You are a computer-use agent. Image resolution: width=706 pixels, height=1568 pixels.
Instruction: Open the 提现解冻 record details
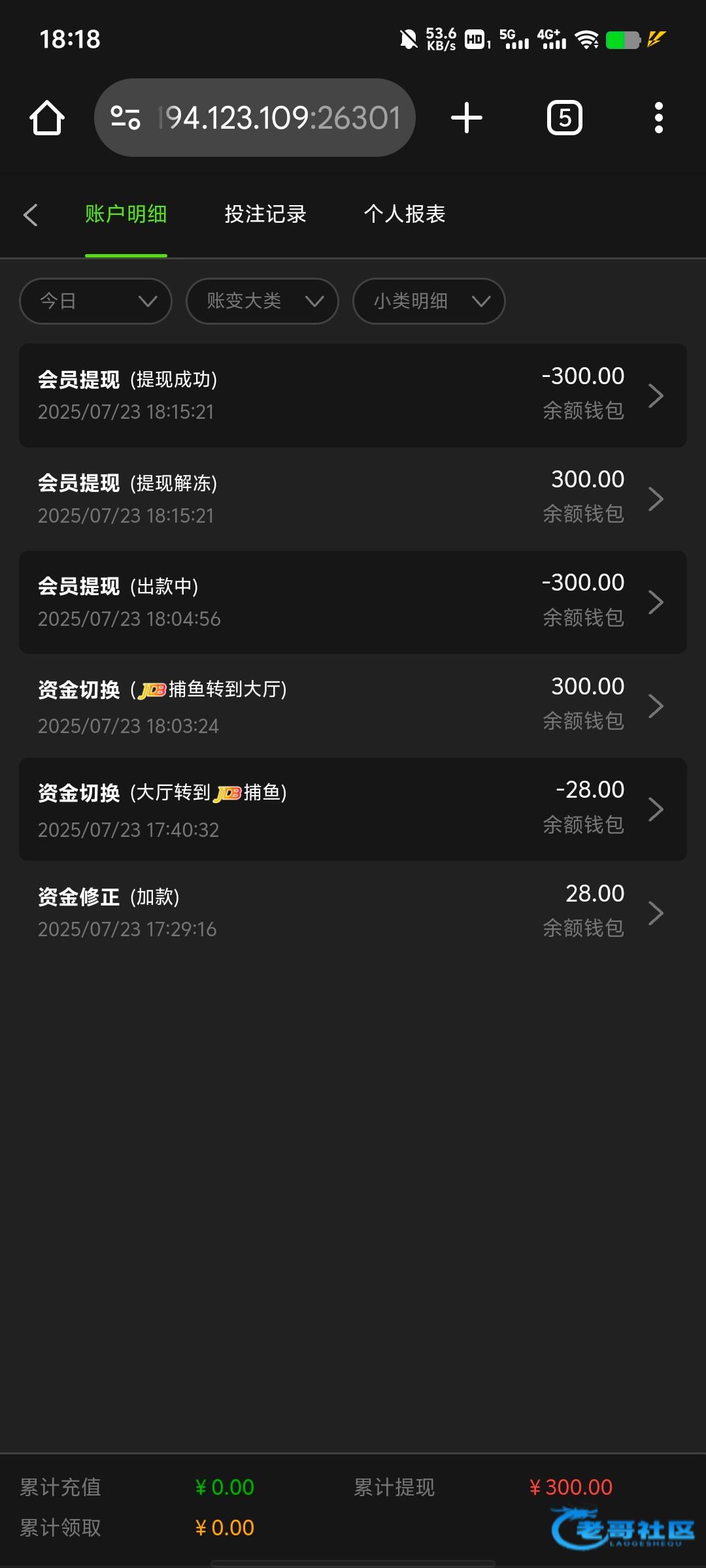coord(353,498)
